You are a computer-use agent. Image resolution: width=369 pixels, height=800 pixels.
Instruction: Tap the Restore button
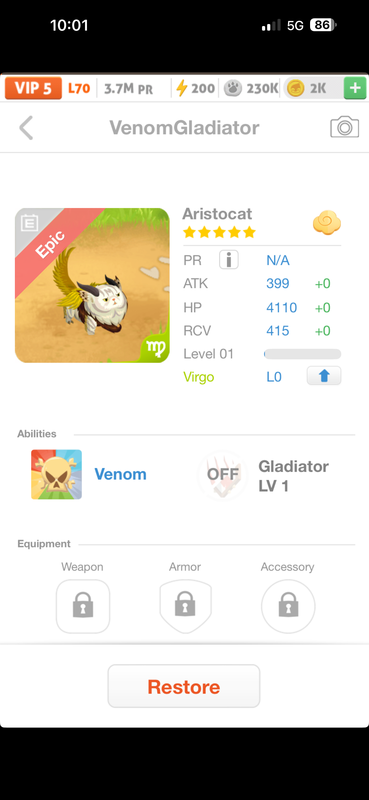coord(184,686)
